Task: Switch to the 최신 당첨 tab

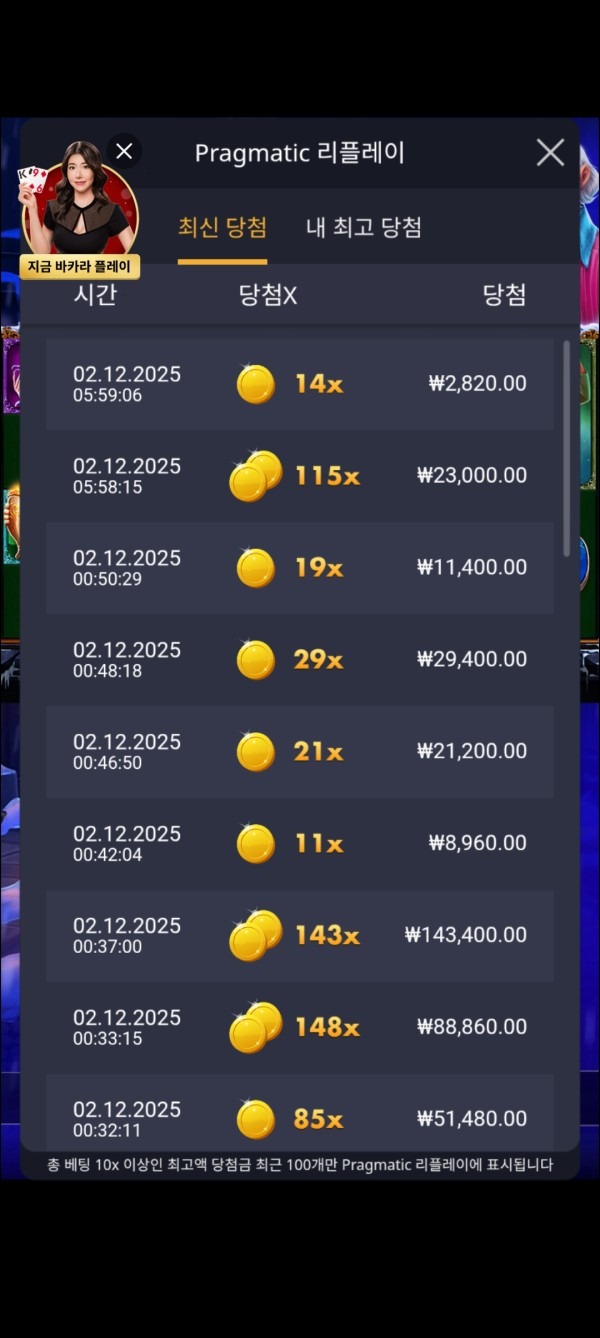Action: (222, 228)
